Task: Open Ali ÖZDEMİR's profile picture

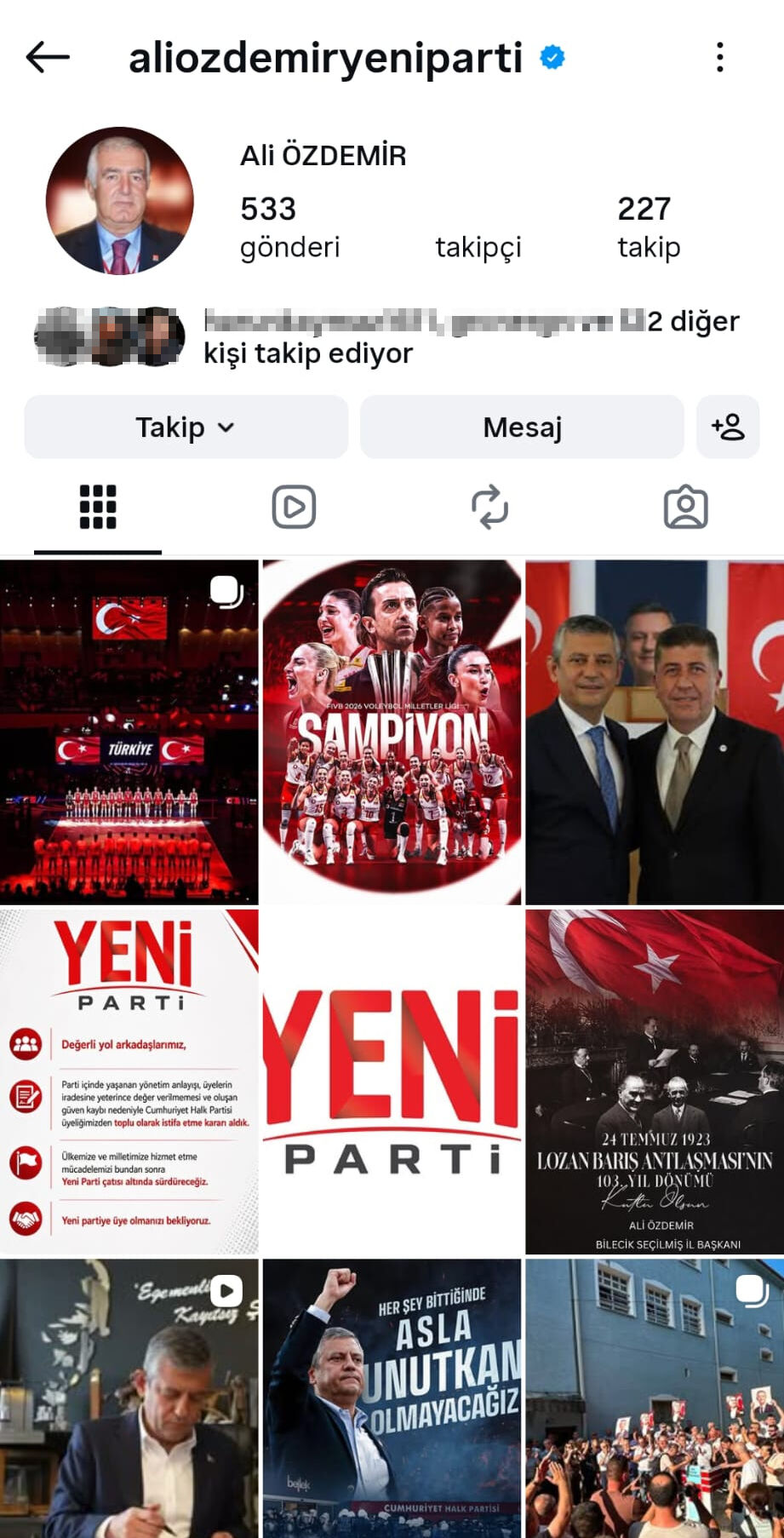Action: click(x=119, y=201)
